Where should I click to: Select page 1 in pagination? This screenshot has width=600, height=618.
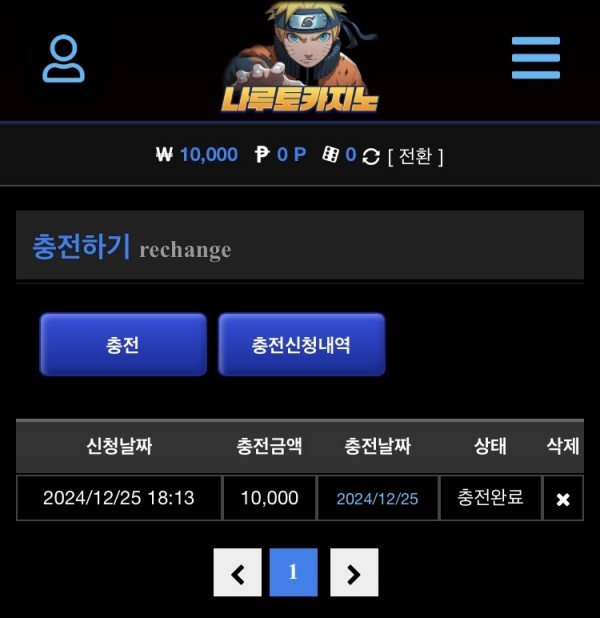tap(293, 573)
